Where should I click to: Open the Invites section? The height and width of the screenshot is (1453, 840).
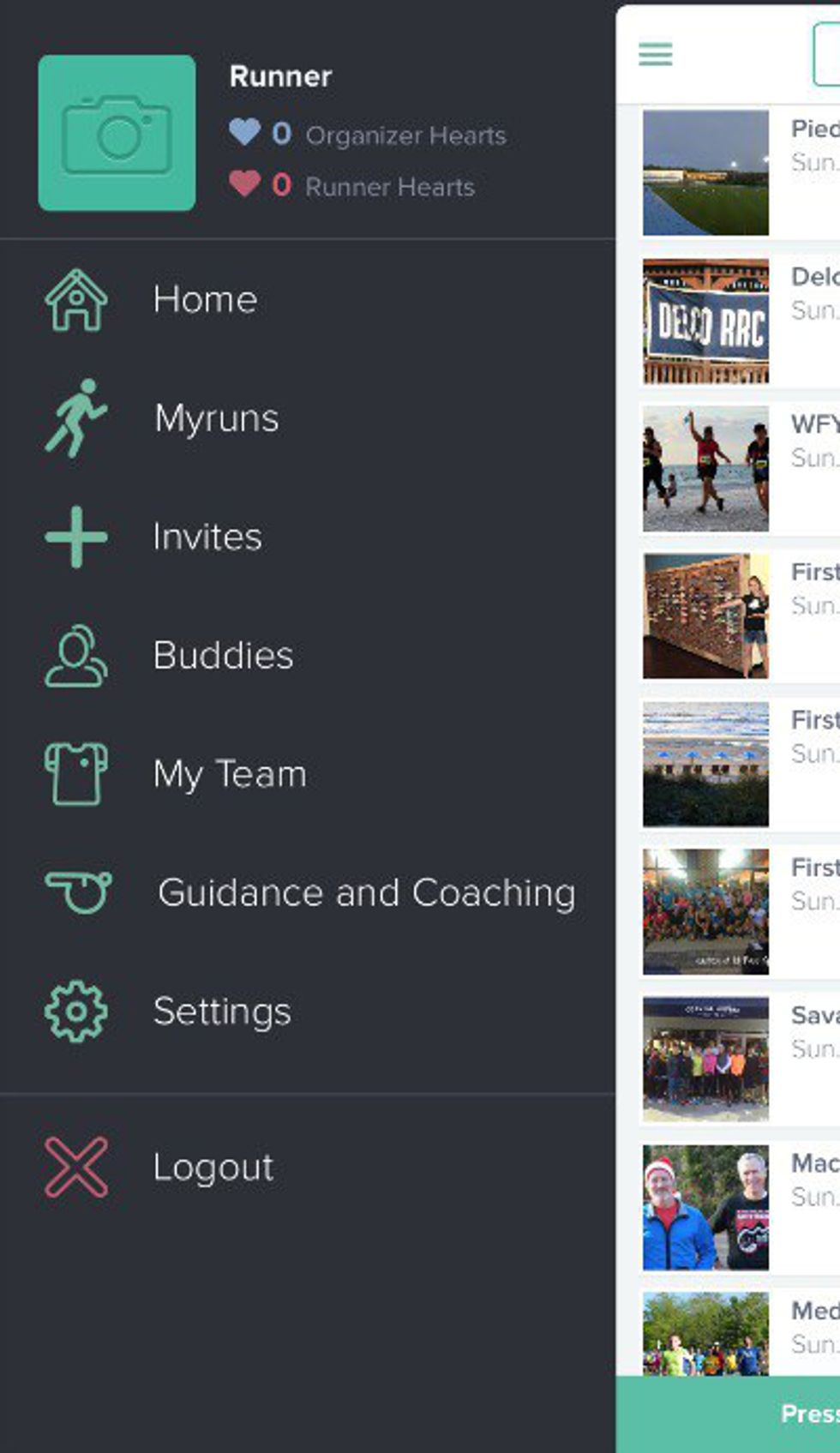point(207,537)
